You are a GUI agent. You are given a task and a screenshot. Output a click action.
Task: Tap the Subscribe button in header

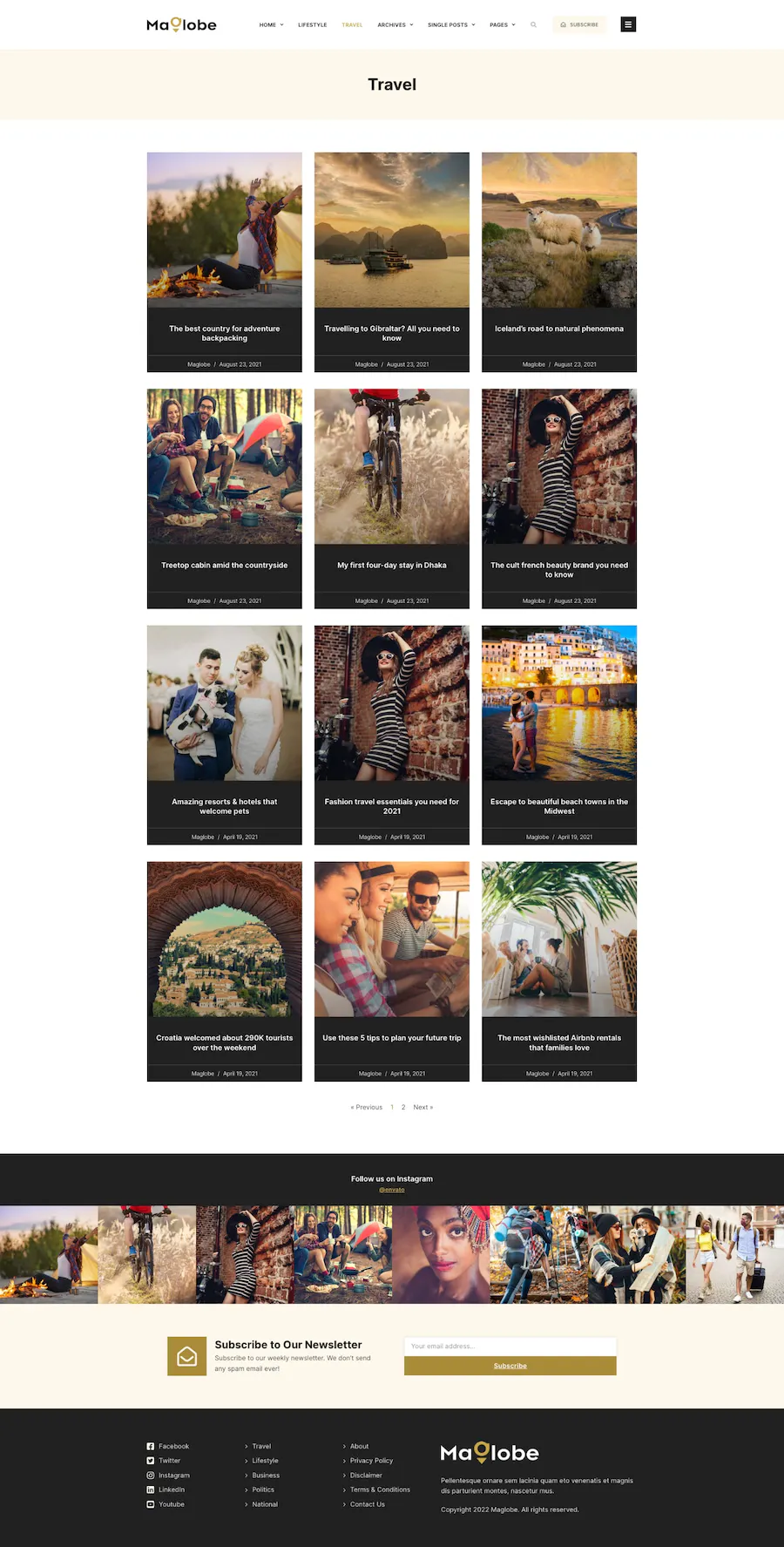click(x=579, y=24)
